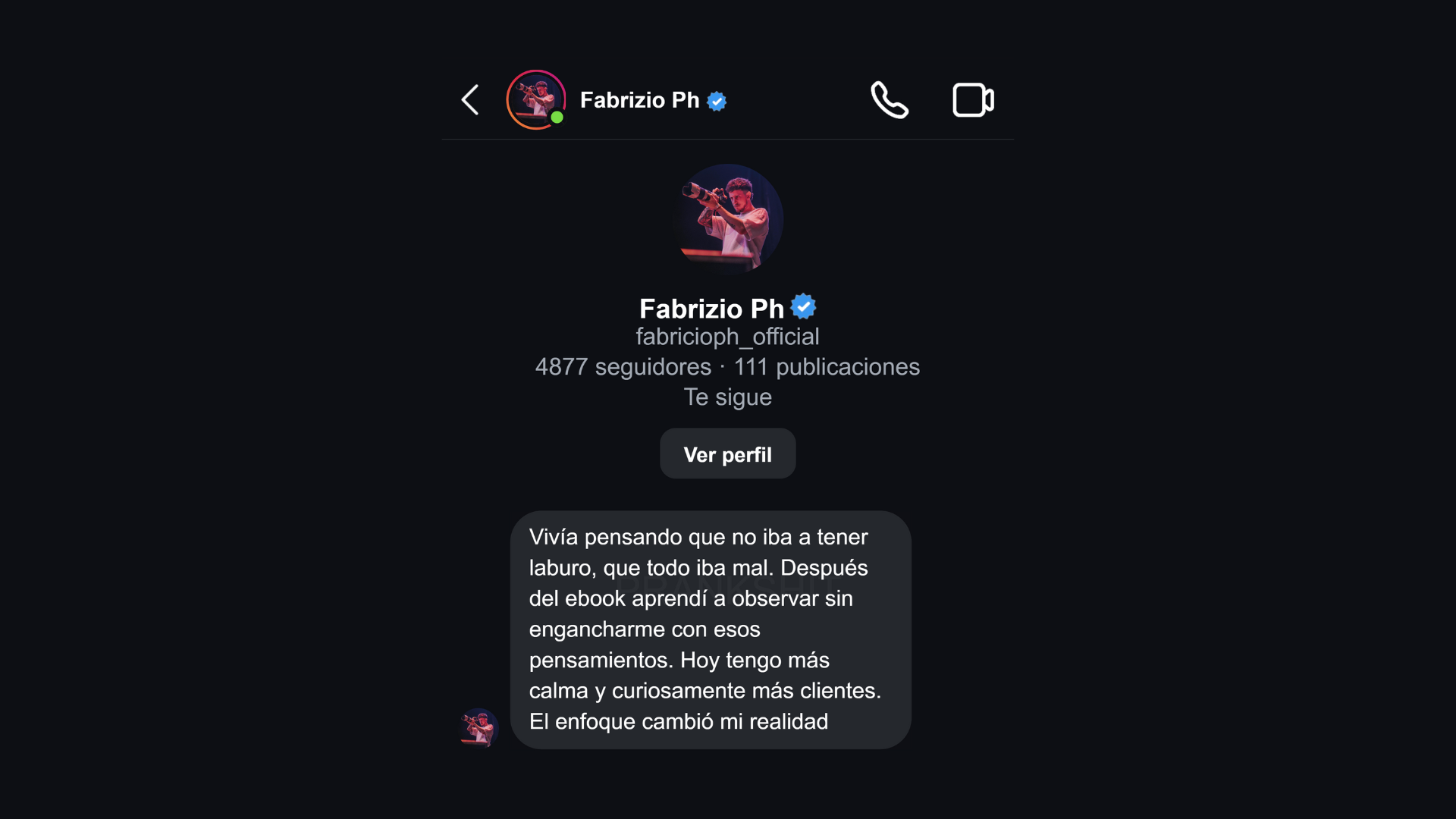
Task: Tap the small avatar beside the message
Action: 479,728
